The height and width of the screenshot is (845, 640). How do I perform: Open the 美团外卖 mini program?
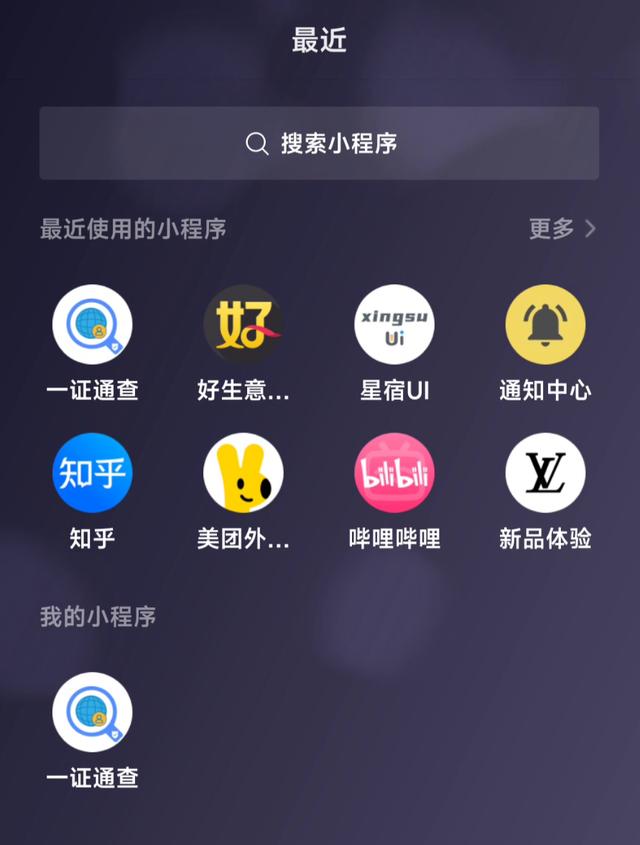243,473
